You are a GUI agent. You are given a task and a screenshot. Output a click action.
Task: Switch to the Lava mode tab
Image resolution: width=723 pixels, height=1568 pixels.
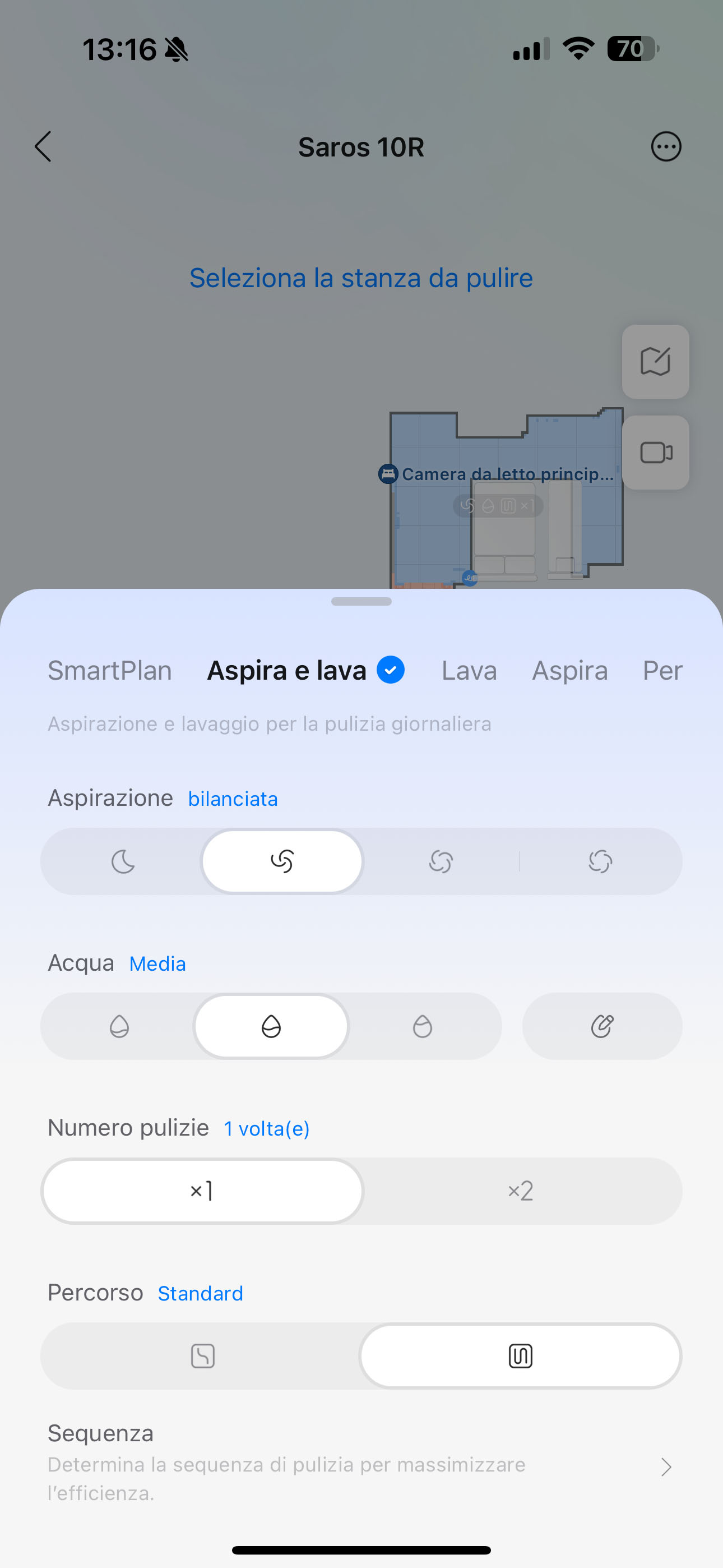tap(469, 670)
